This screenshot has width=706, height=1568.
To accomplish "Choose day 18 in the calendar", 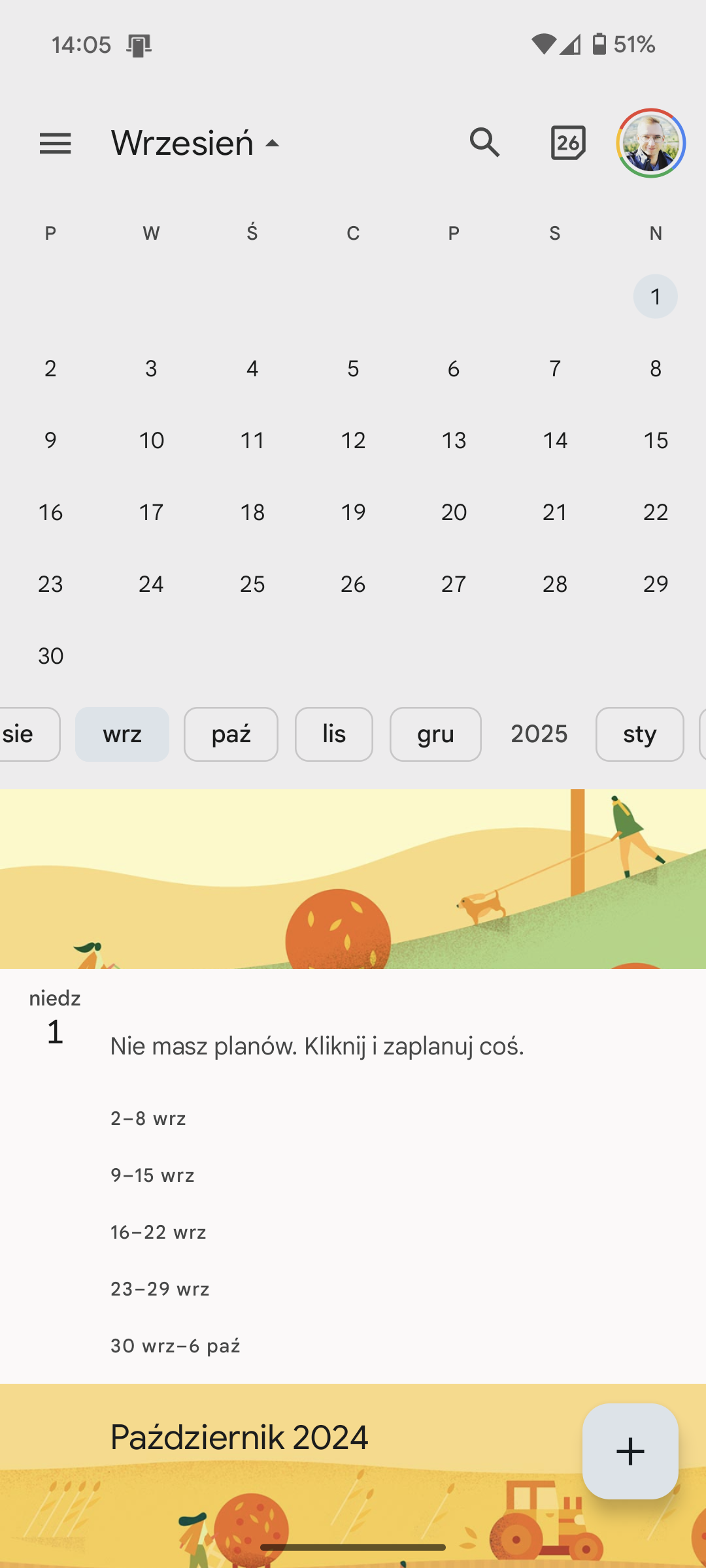I will coord(252,512).
